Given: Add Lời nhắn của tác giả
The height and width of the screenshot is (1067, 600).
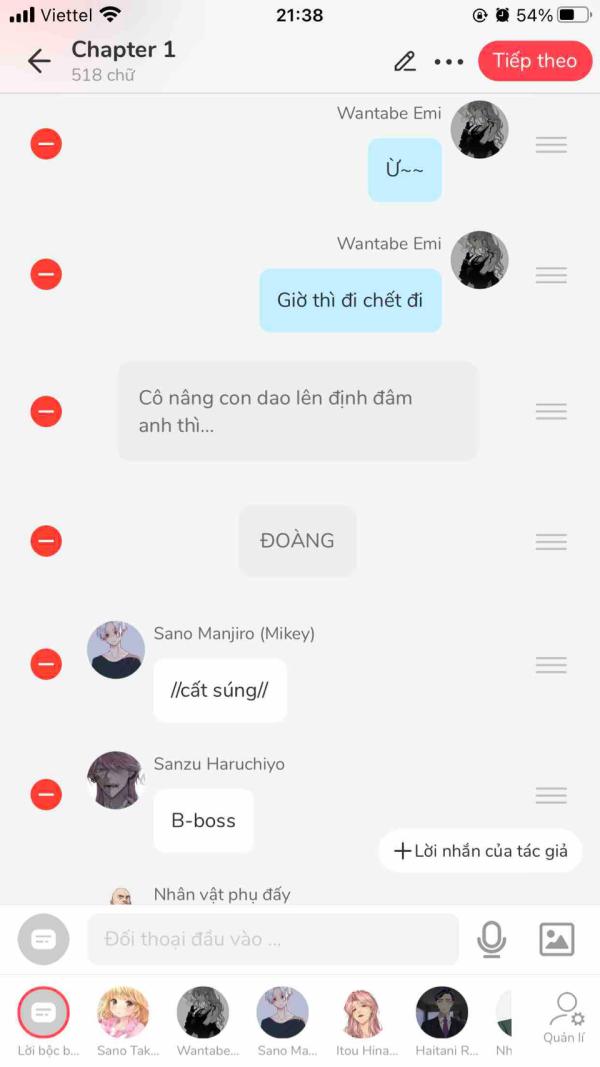Looking at the screenshot, I should (481, 851).
